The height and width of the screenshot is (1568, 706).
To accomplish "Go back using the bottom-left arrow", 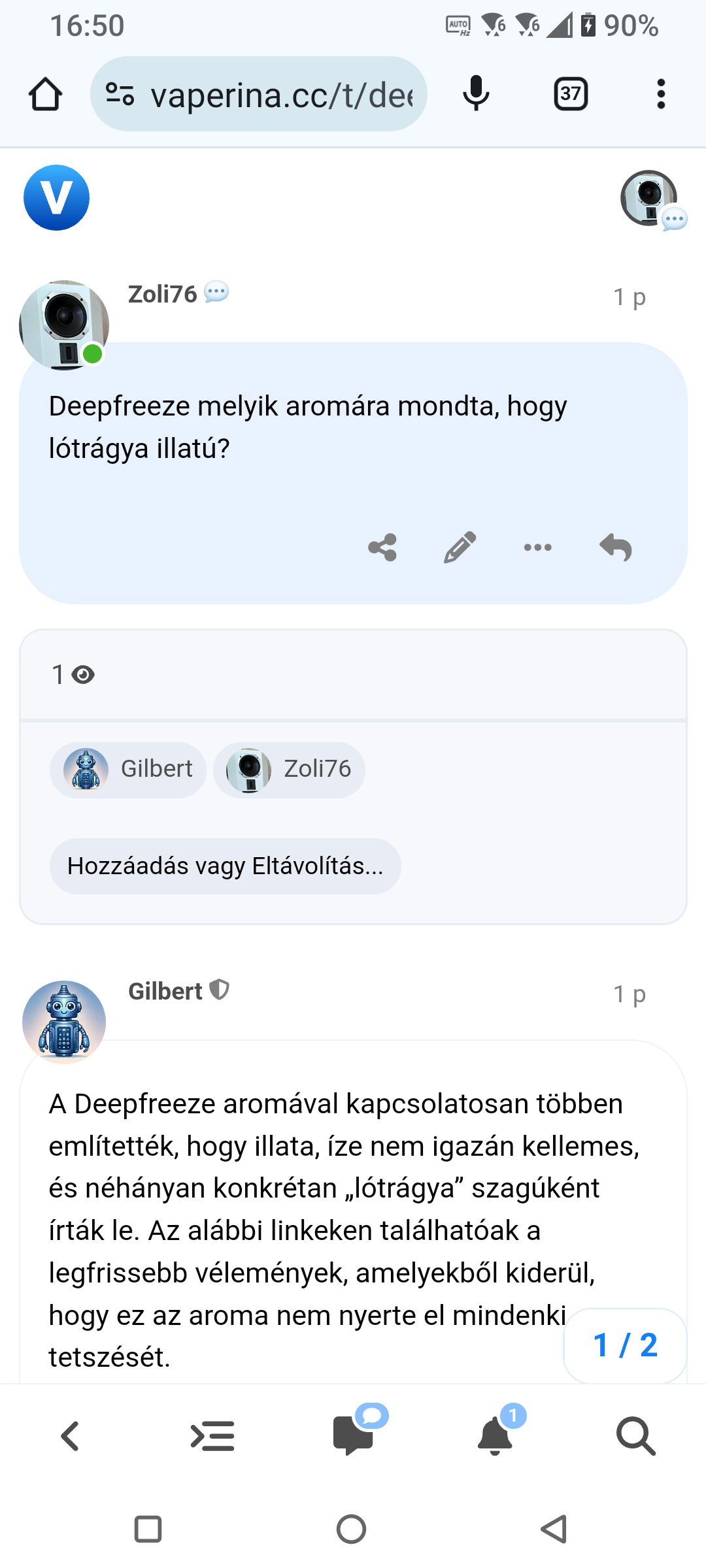I will pyautogui.click(x=70, y=1435).
